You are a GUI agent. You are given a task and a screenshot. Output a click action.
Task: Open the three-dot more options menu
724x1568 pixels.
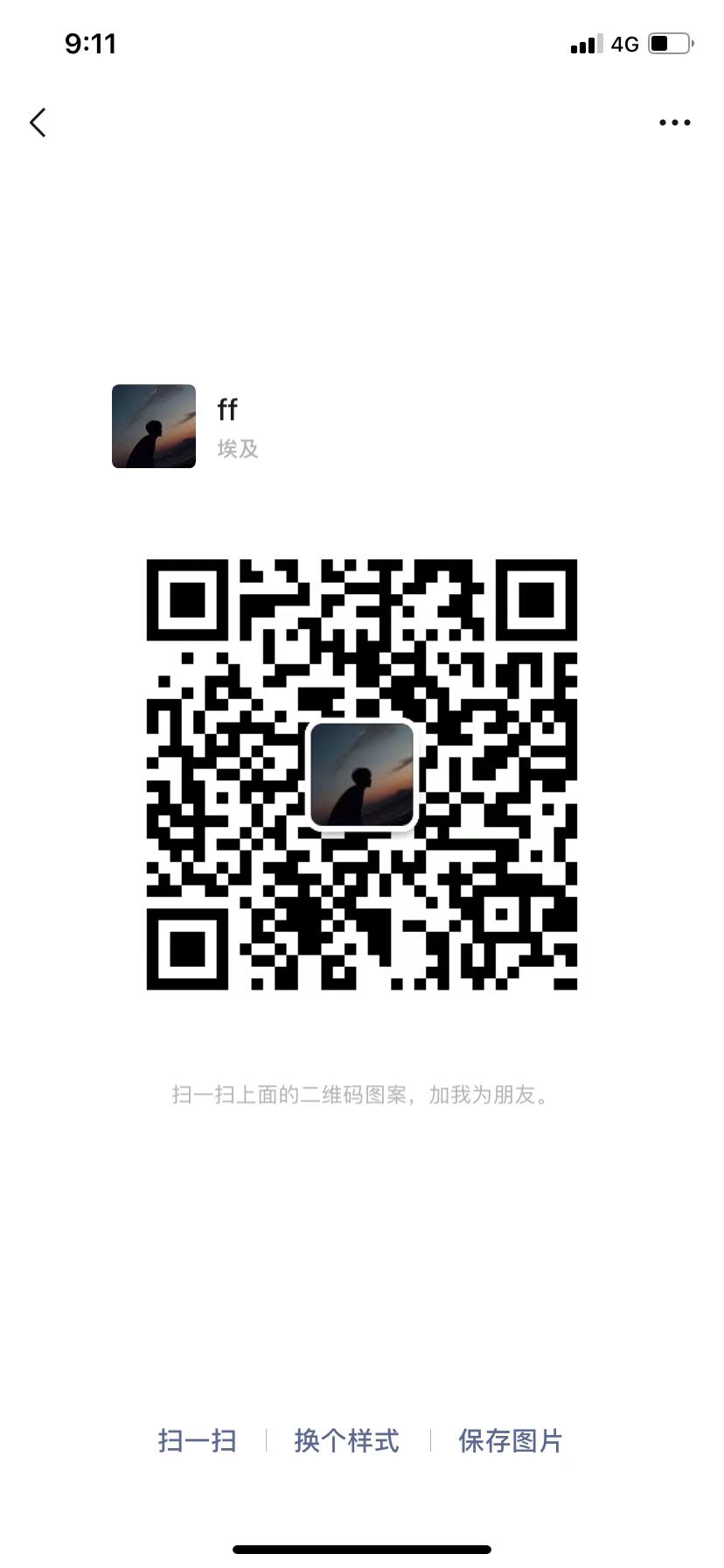tap(674, 122)
